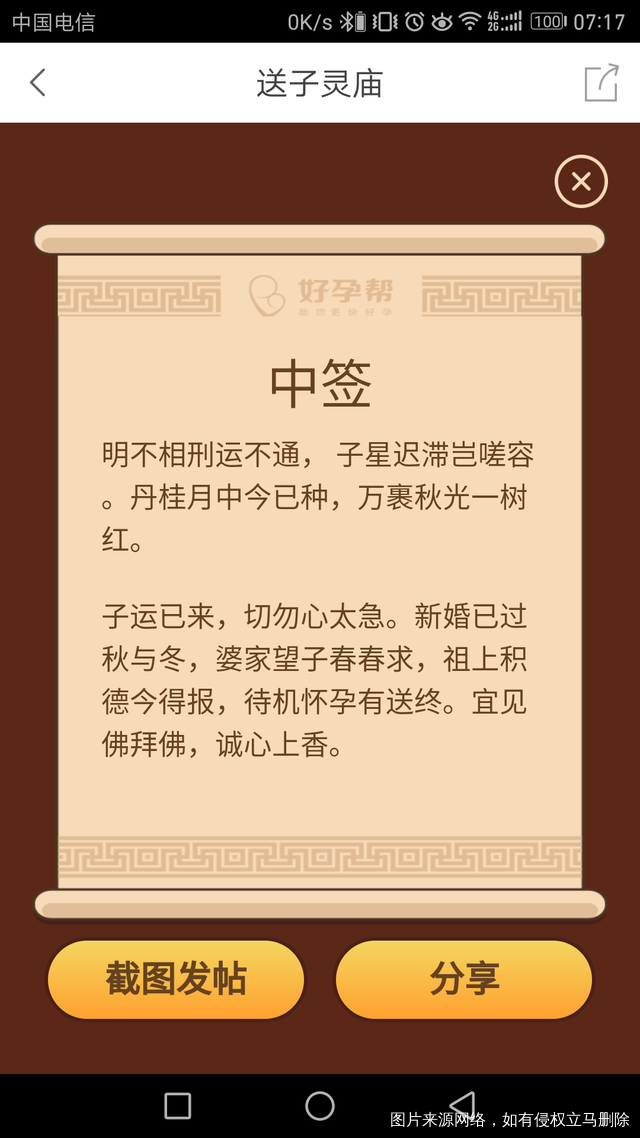Go back from 送子灵庙 page
This screenshot has height=1138, width=640.
38,82
